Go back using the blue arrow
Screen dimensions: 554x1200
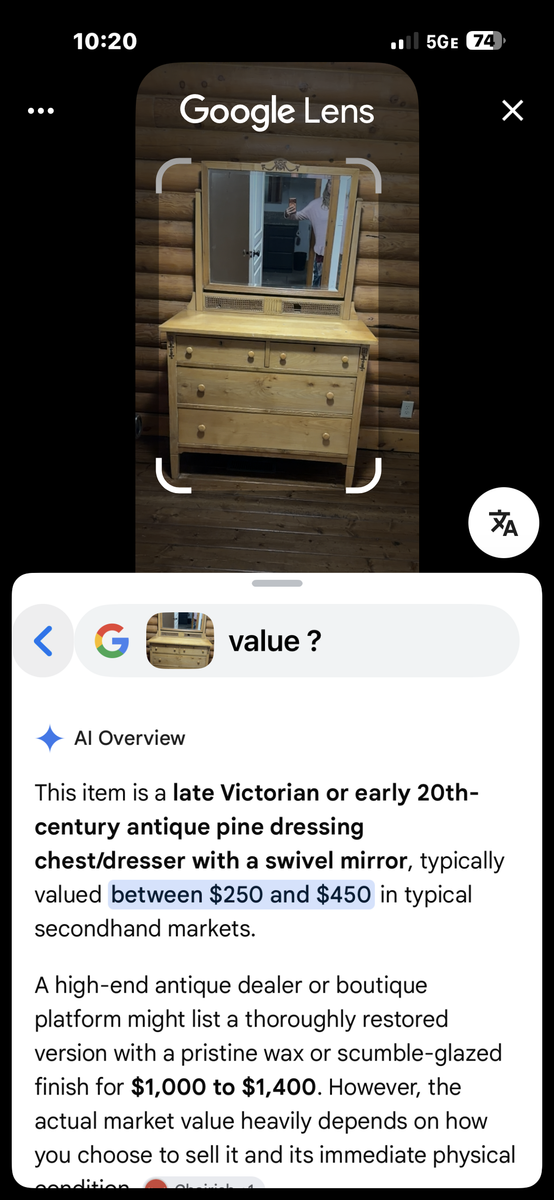43,641
